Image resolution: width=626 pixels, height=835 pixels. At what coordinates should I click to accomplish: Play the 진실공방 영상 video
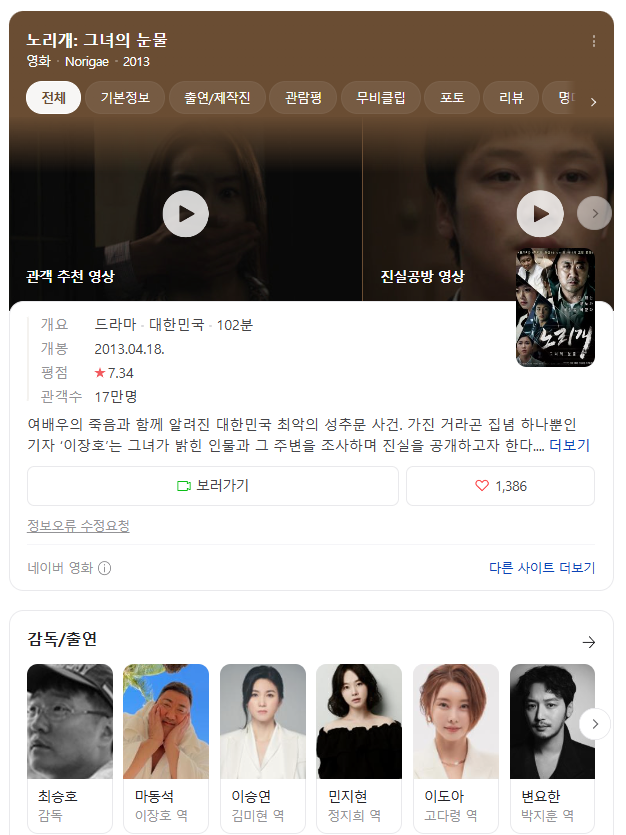pyautogui.click(x=540, y=213)
